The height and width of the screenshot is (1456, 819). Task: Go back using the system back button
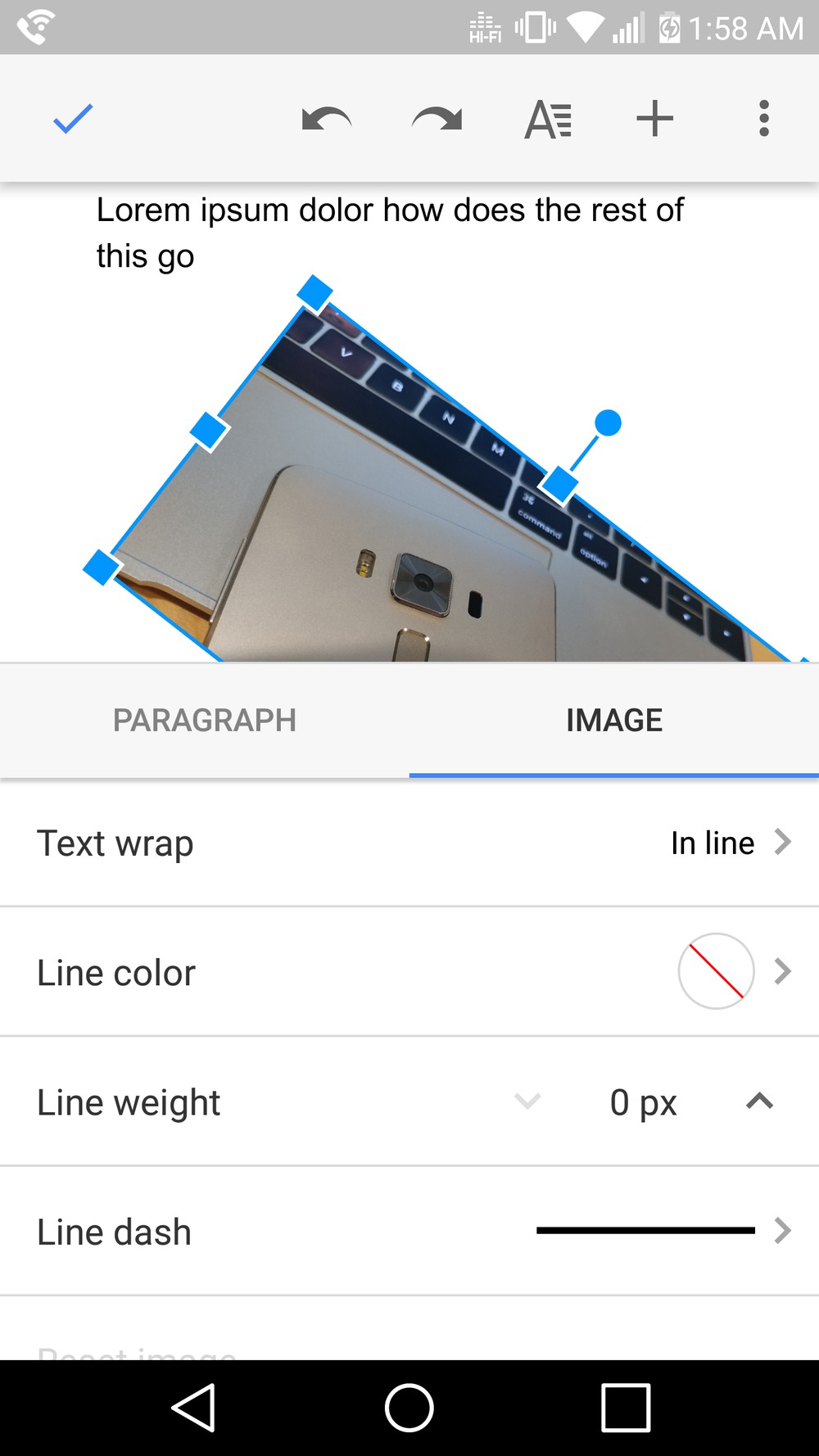(x=193, y=1408)
